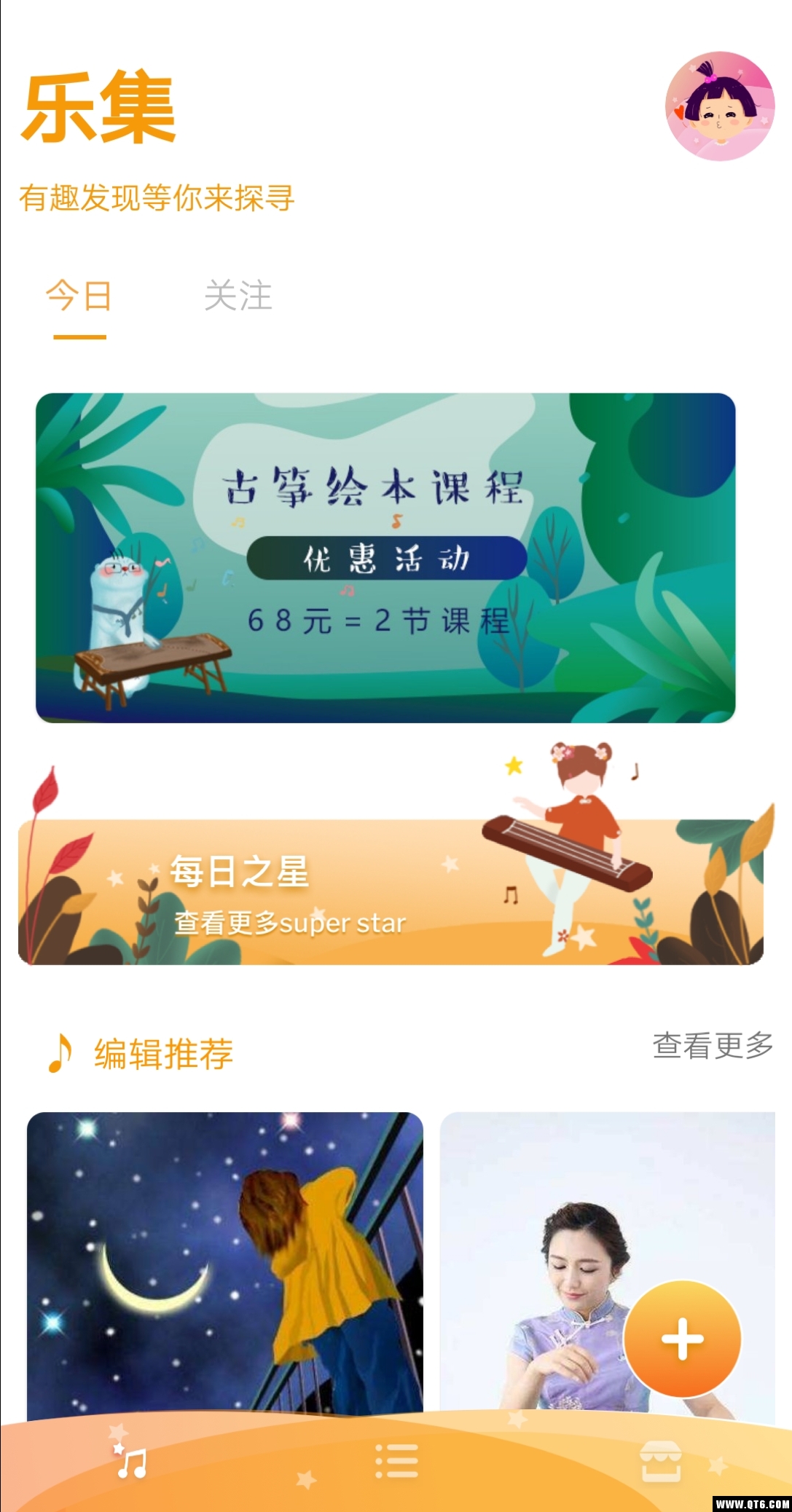Click the 乐集 app title
792x1512 pixels.
[x=98, y=102]
